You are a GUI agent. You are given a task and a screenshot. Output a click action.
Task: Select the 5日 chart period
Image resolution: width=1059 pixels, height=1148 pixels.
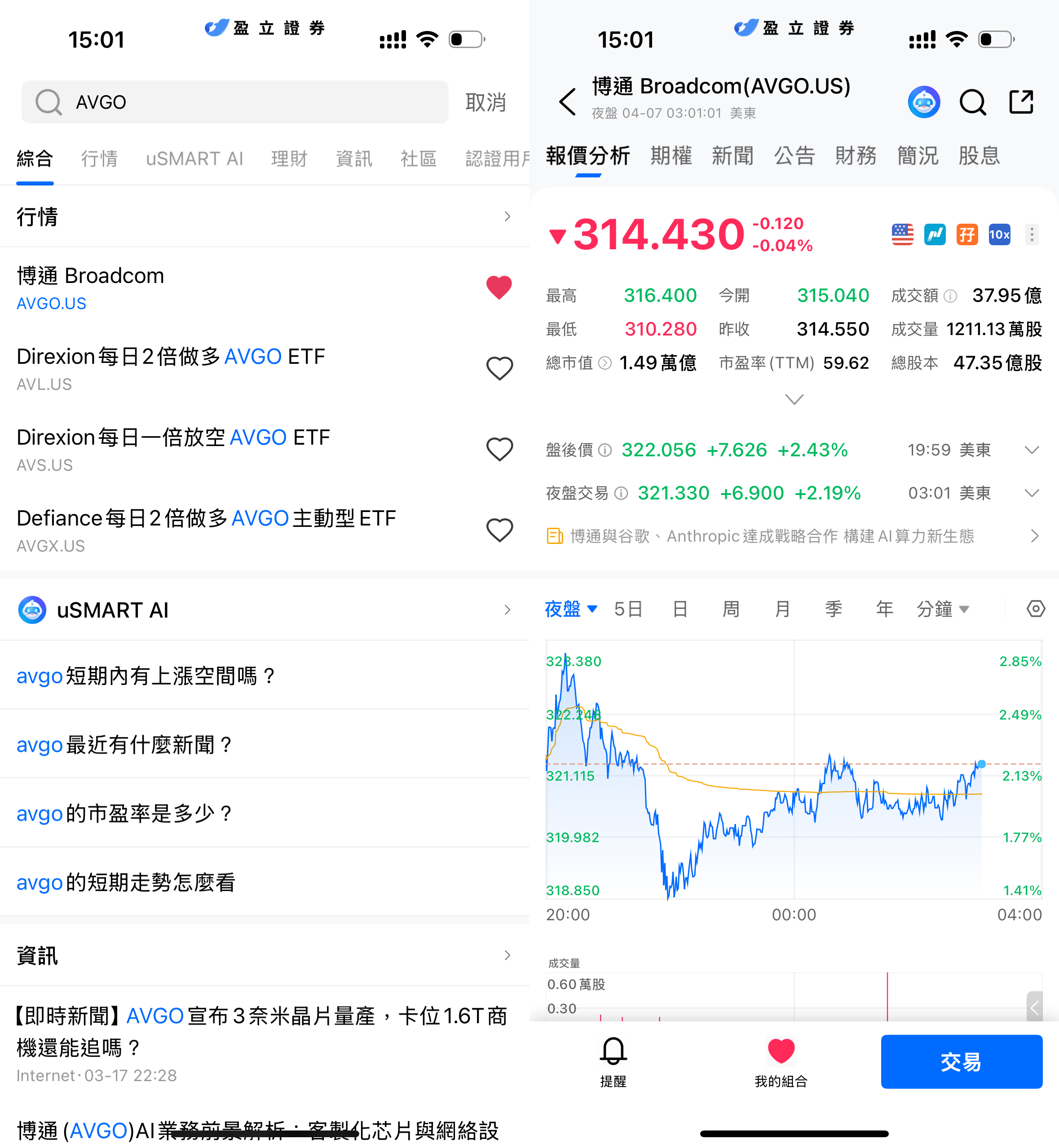628,609
